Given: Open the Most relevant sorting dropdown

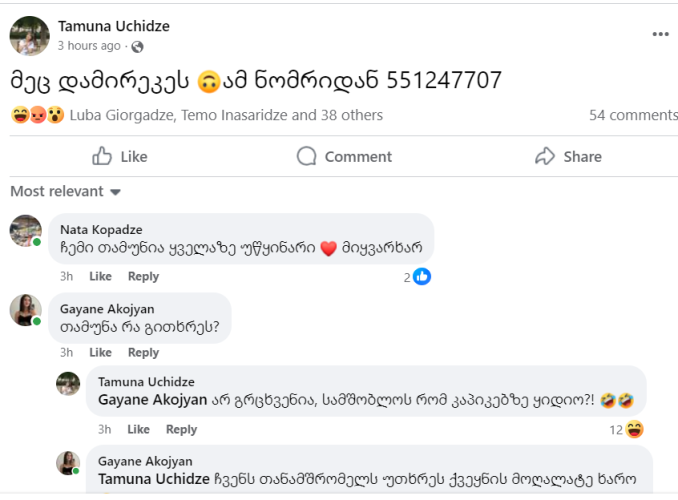Looking at the screenshot, I should pos(65,191).
